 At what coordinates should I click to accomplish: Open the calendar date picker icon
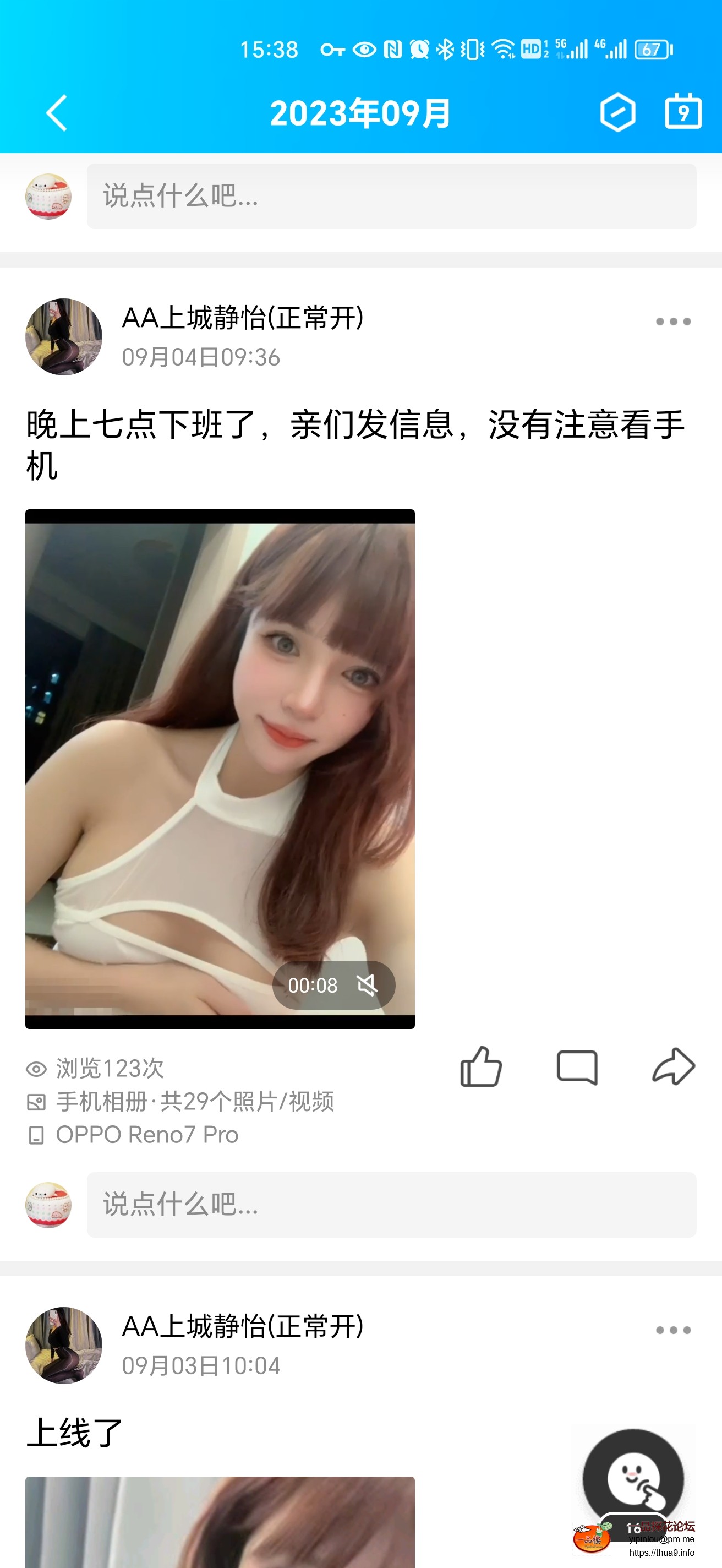coord(682,112)
